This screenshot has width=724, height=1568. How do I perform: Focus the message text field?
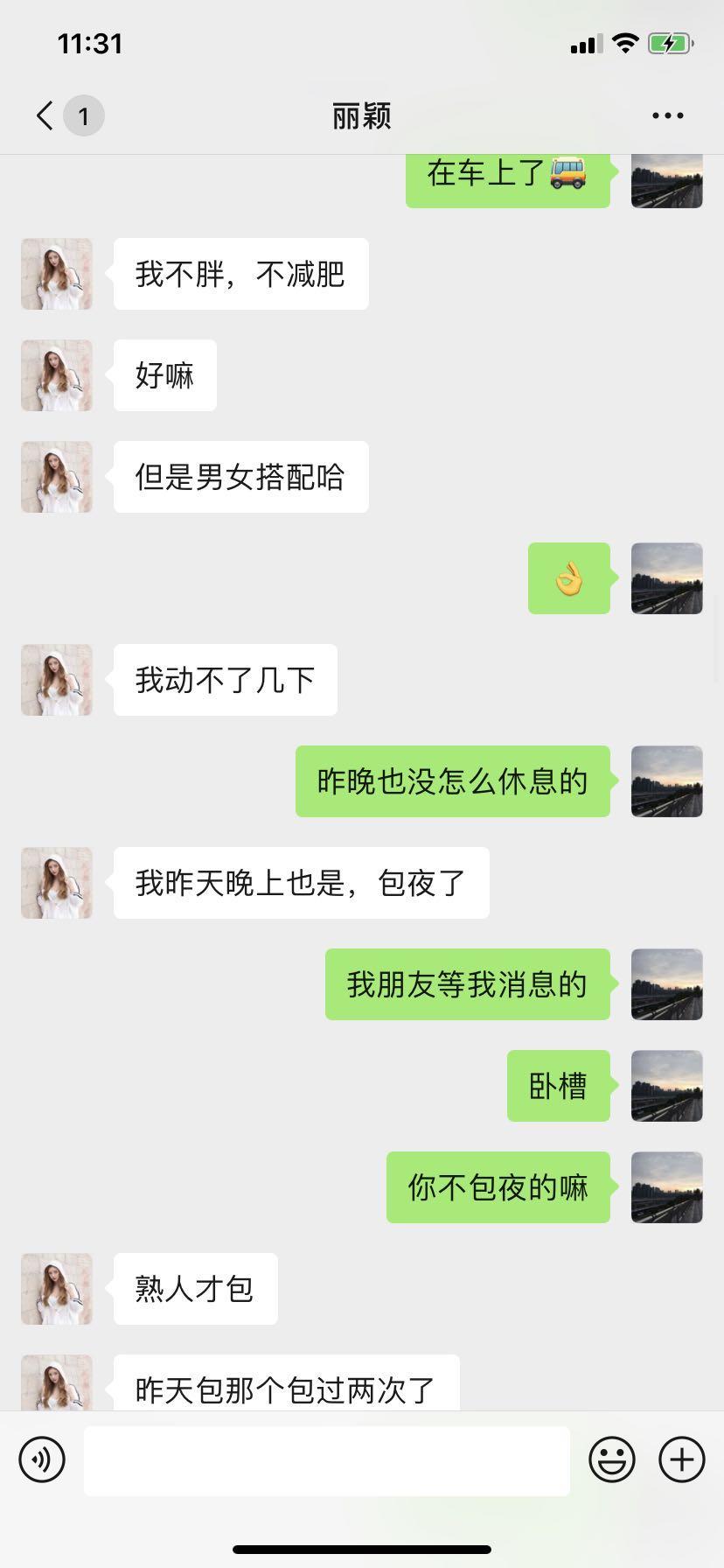[326, 1459]
